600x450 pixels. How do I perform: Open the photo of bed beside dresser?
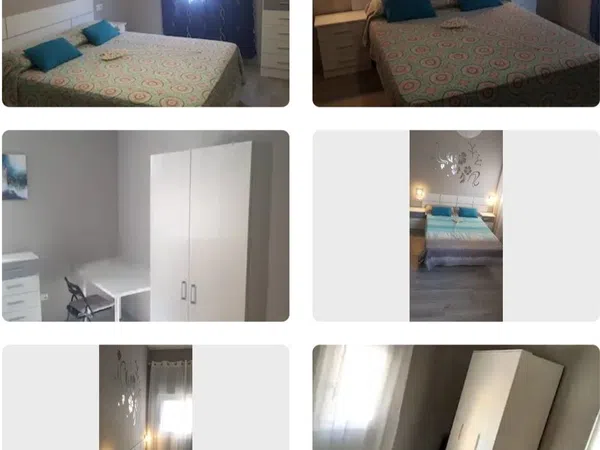(x=456, y=52)
